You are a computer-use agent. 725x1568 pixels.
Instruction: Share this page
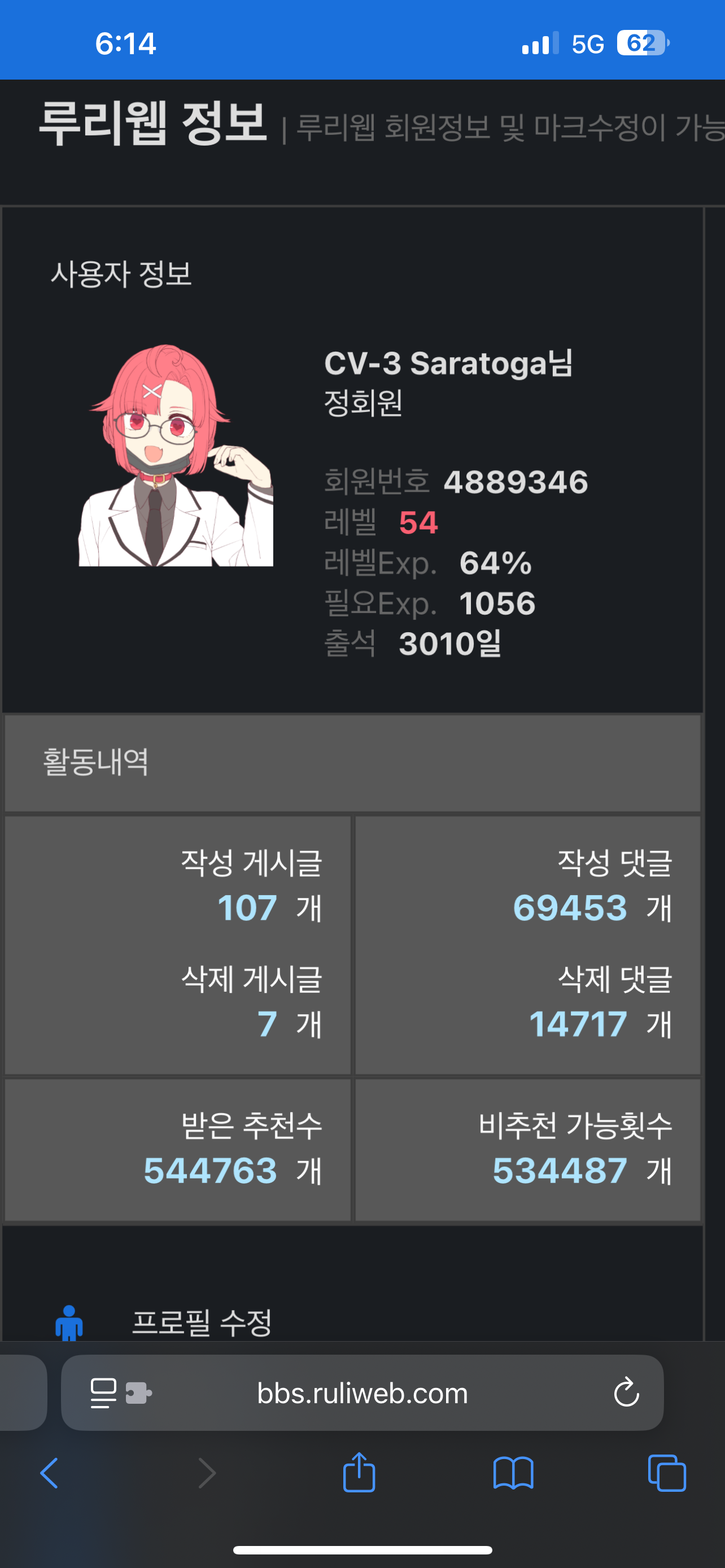click(x=359, y=1473)
